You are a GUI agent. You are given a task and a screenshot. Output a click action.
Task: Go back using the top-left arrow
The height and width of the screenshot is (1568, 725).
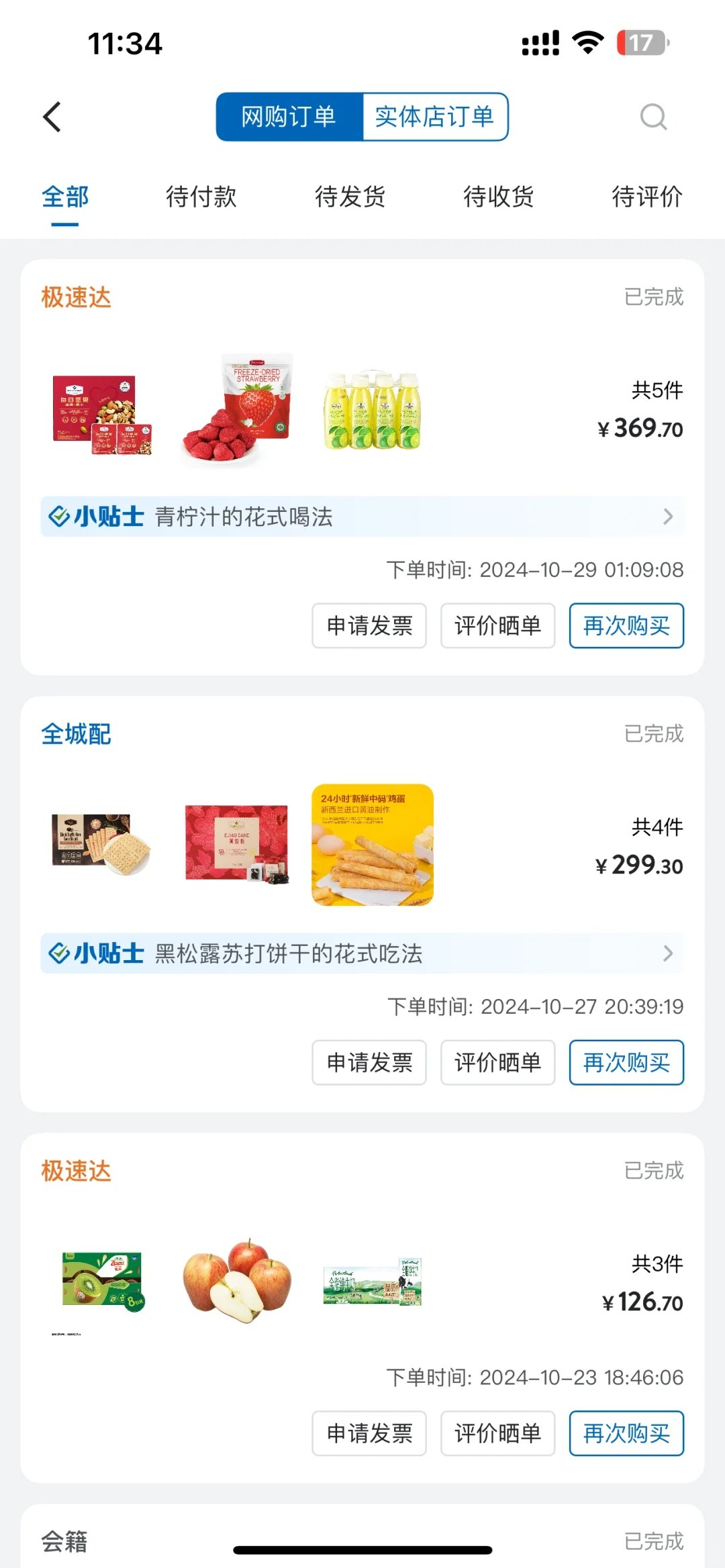click(52, 117)
